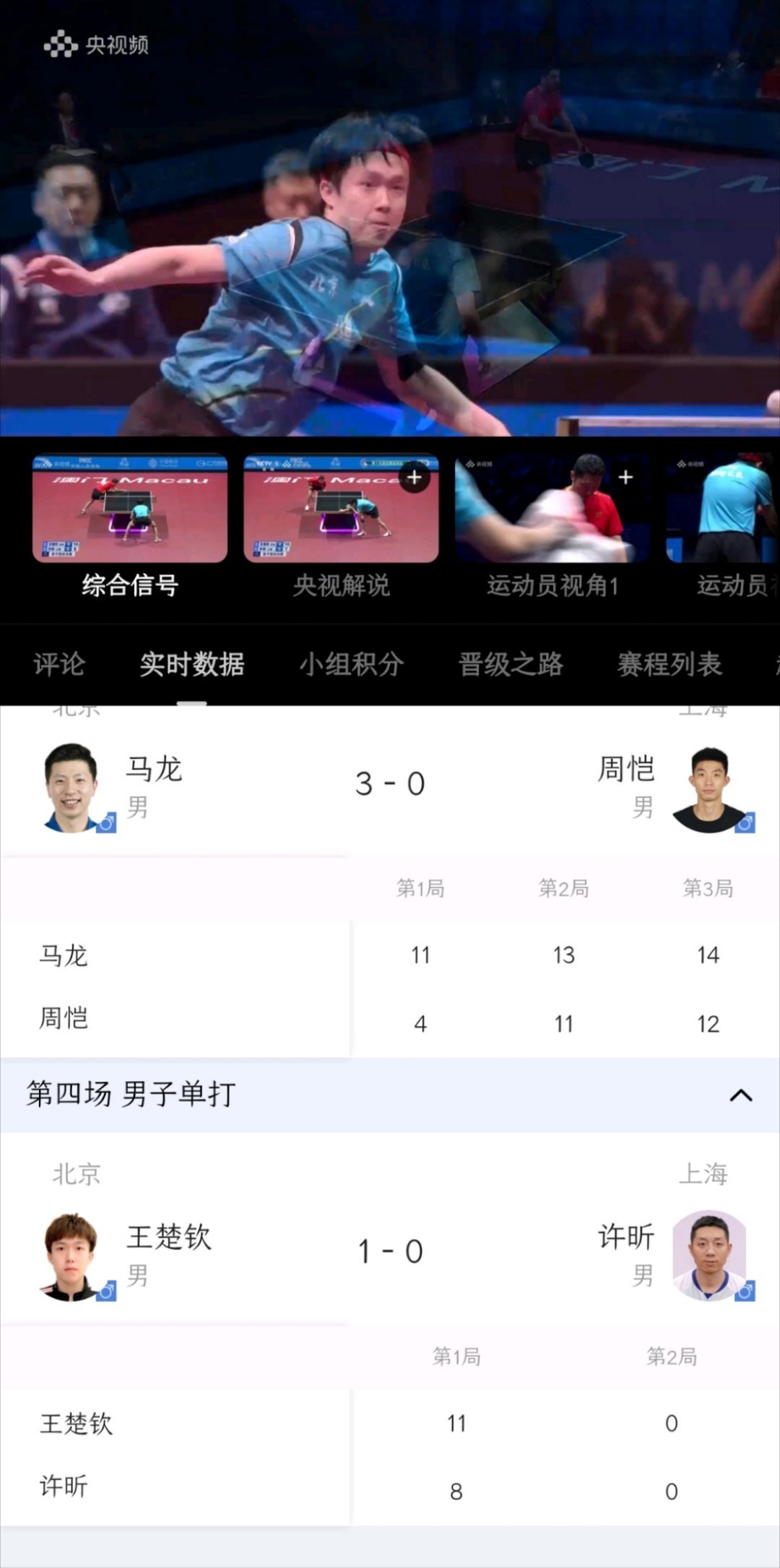Open the 小组积分 tab
Image resolution: width=780 pixels, height=1568 pixels.
(352, 665)
